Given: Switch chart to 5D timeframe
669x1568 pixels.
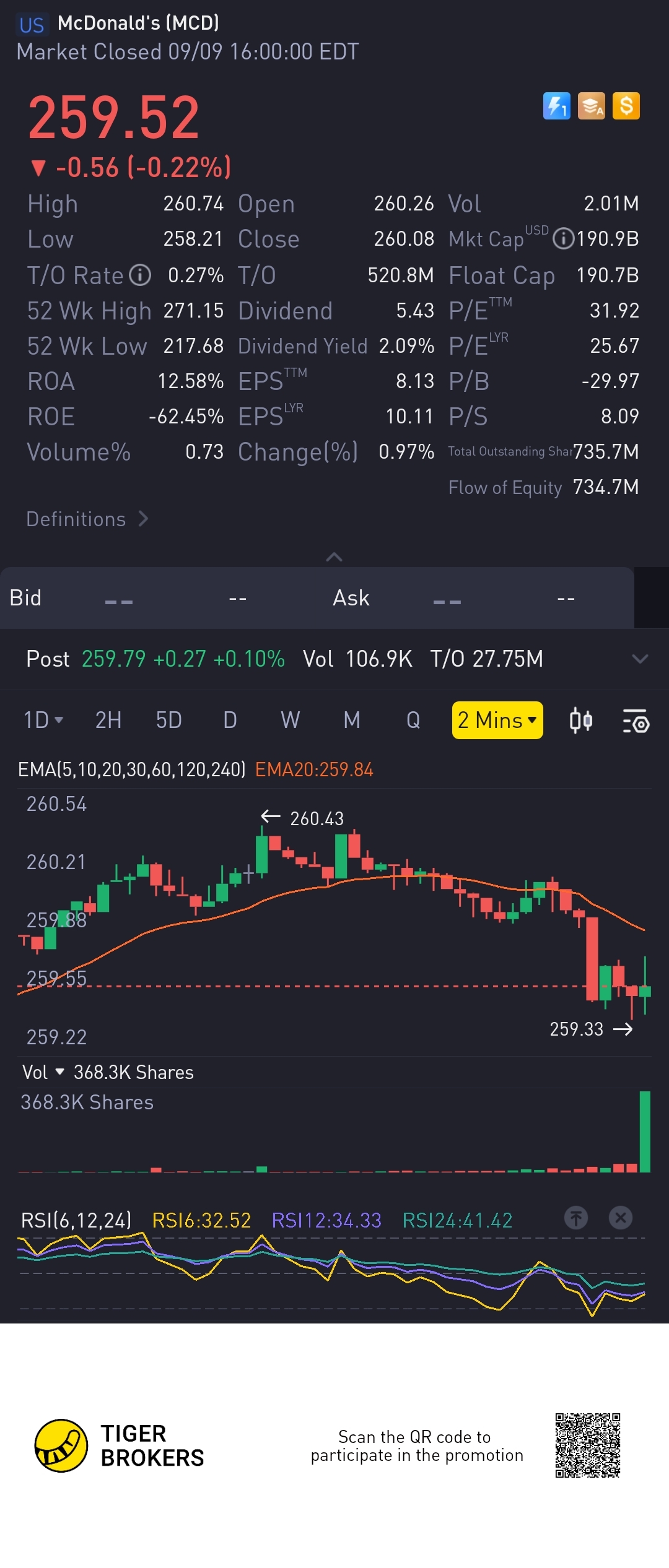Looking at the screenshot, I should click(168, 720).
